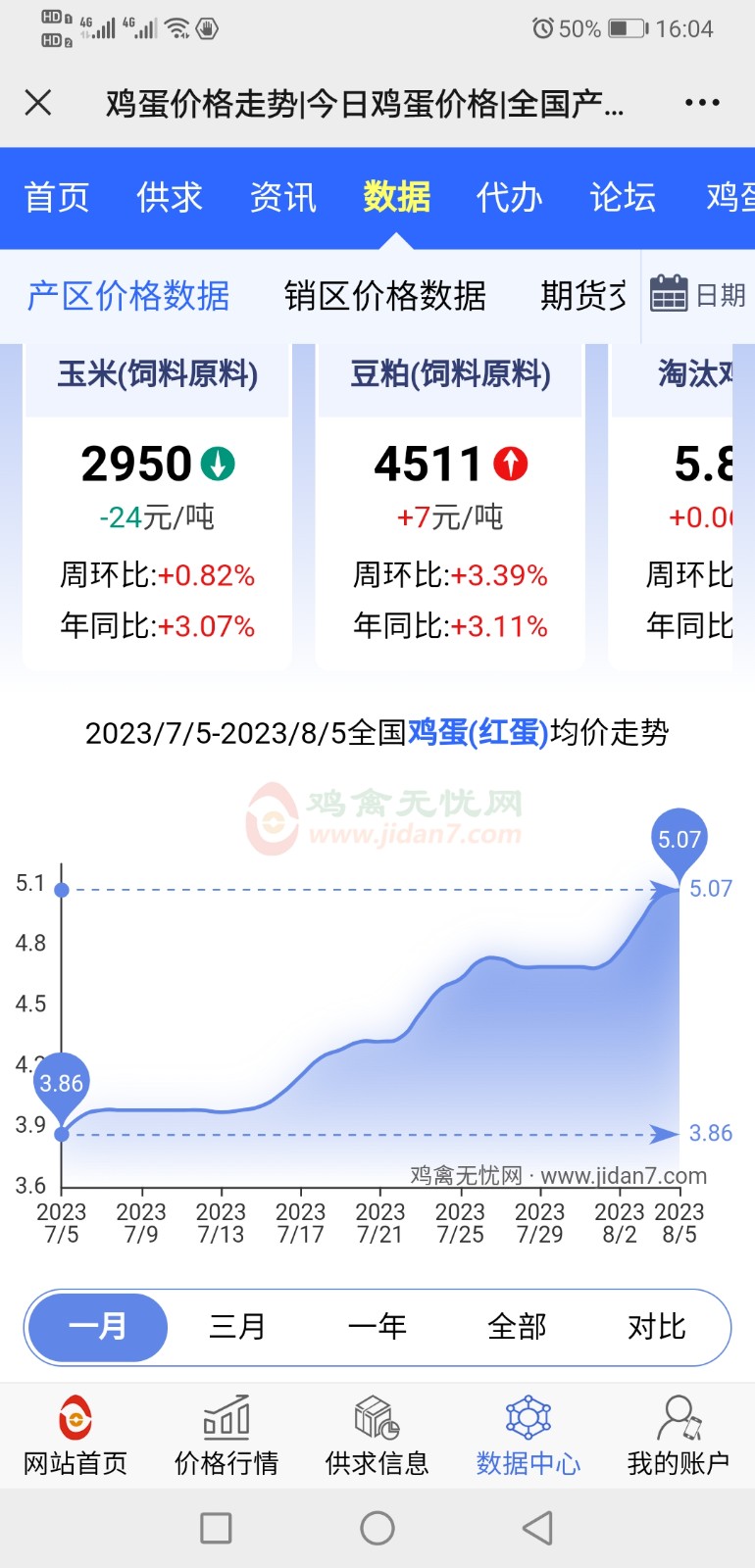Open 供求信息 in bottom navigation

(x=377, y=1436)
